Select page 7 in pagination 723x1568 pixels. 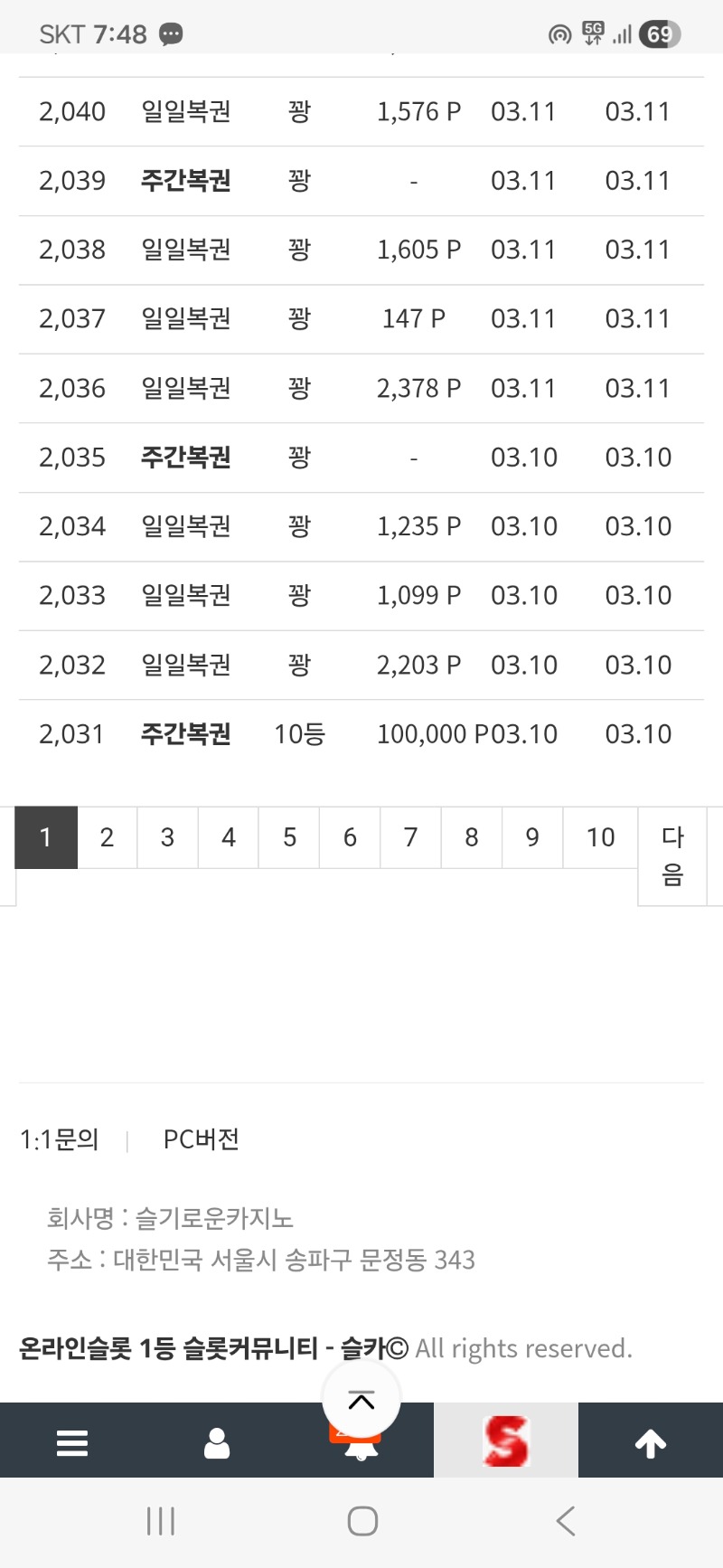tap(410, 837)
